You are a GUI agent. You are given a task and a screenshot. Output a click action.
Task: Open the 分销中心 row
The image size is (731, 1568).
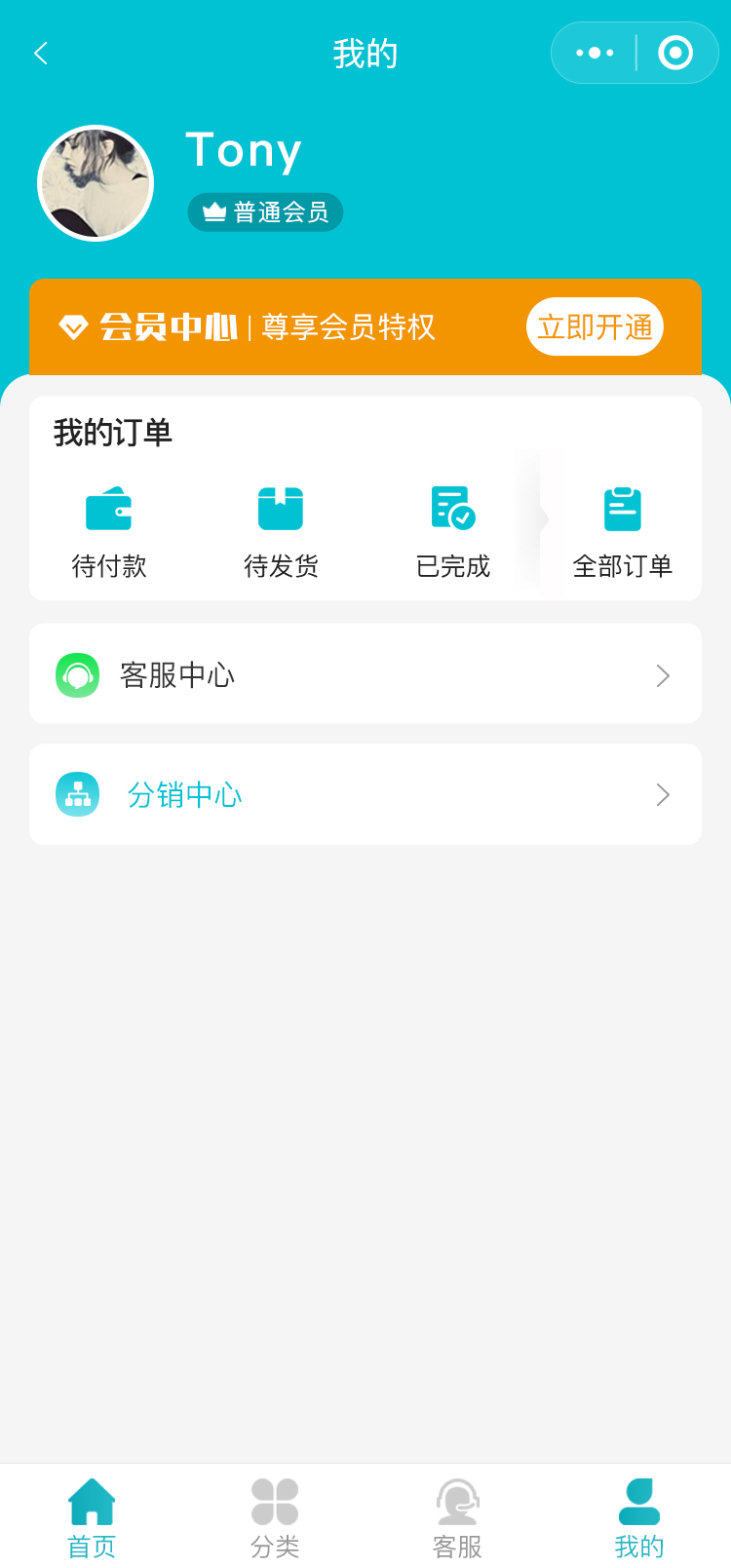point(365,794)
